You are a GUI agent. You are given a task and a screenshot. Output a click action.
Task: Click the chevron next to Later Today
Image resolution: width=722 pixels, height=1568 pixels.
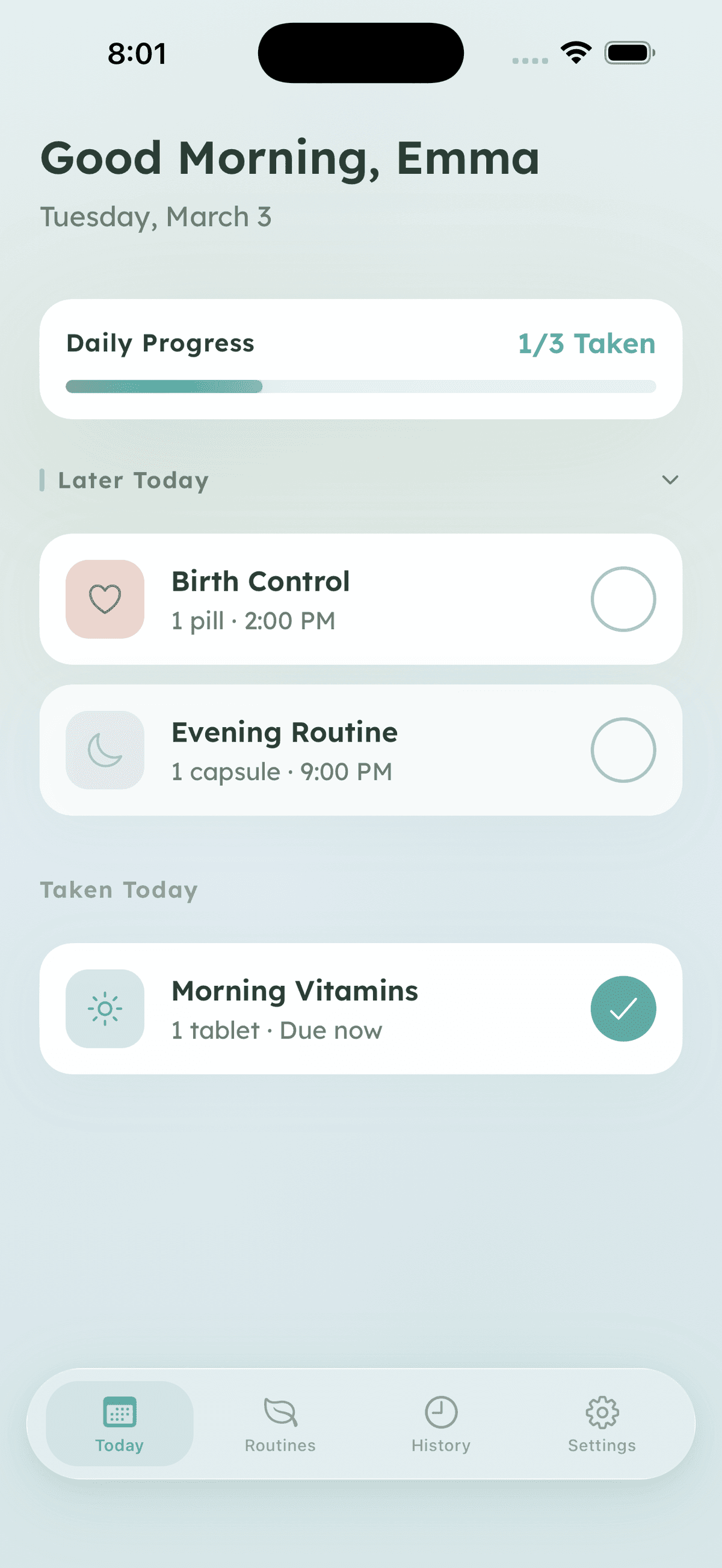click(x=670, y=479)
